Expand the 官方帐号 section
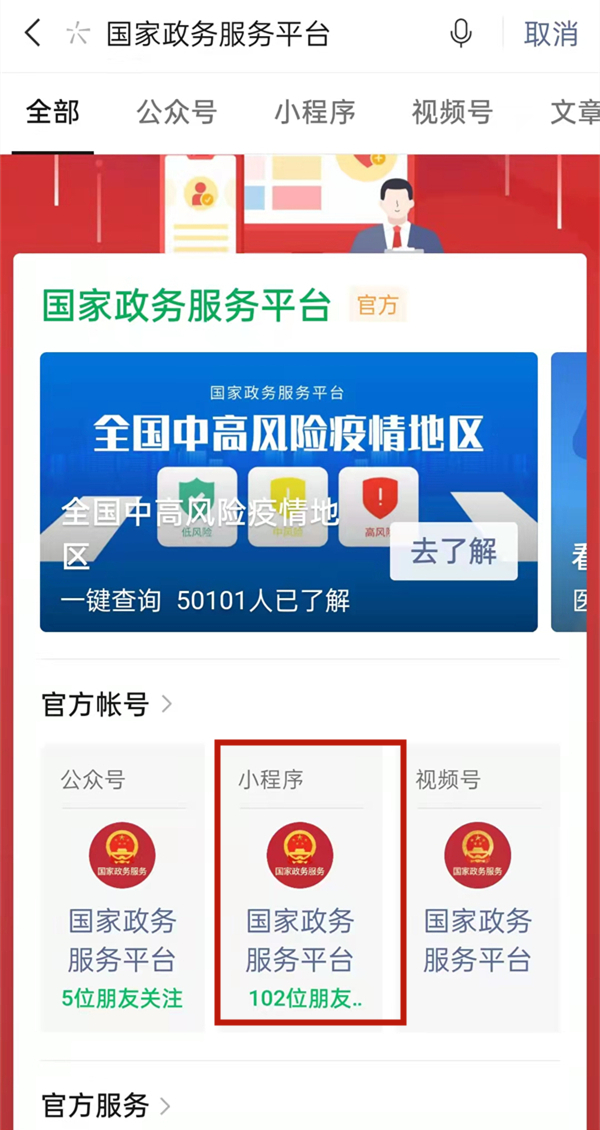 107,704
